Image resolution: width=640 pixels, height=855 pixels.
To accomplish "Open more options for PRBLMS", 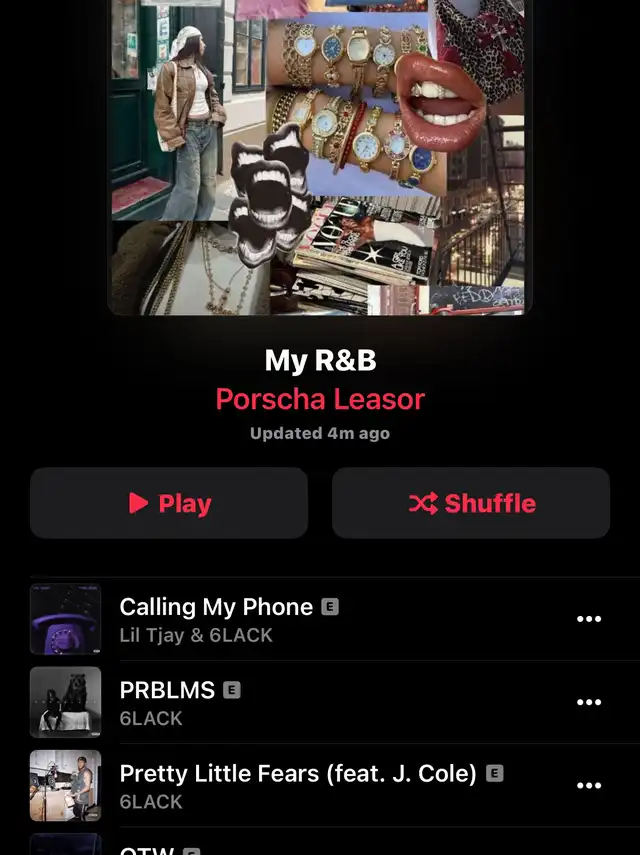I will pos(589,702).
